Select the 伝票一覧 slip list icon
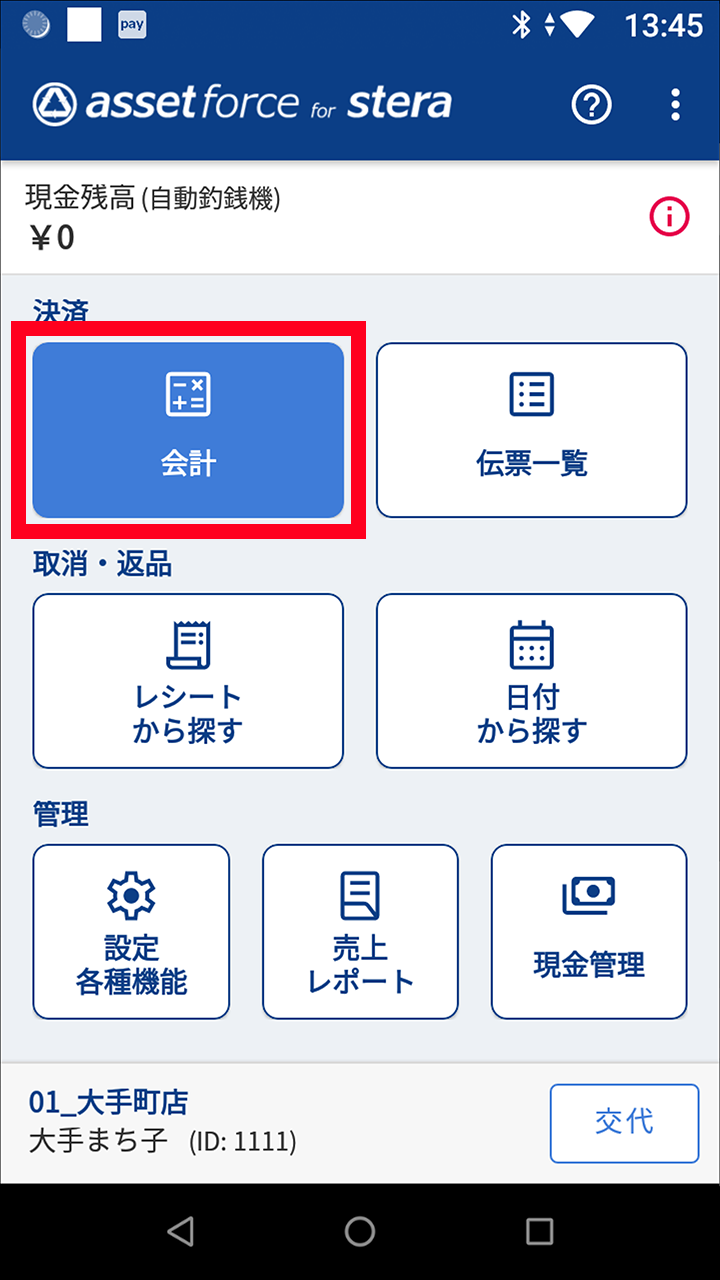The image size is (720, 1280). pyautogui.click(x=531, y=393)
